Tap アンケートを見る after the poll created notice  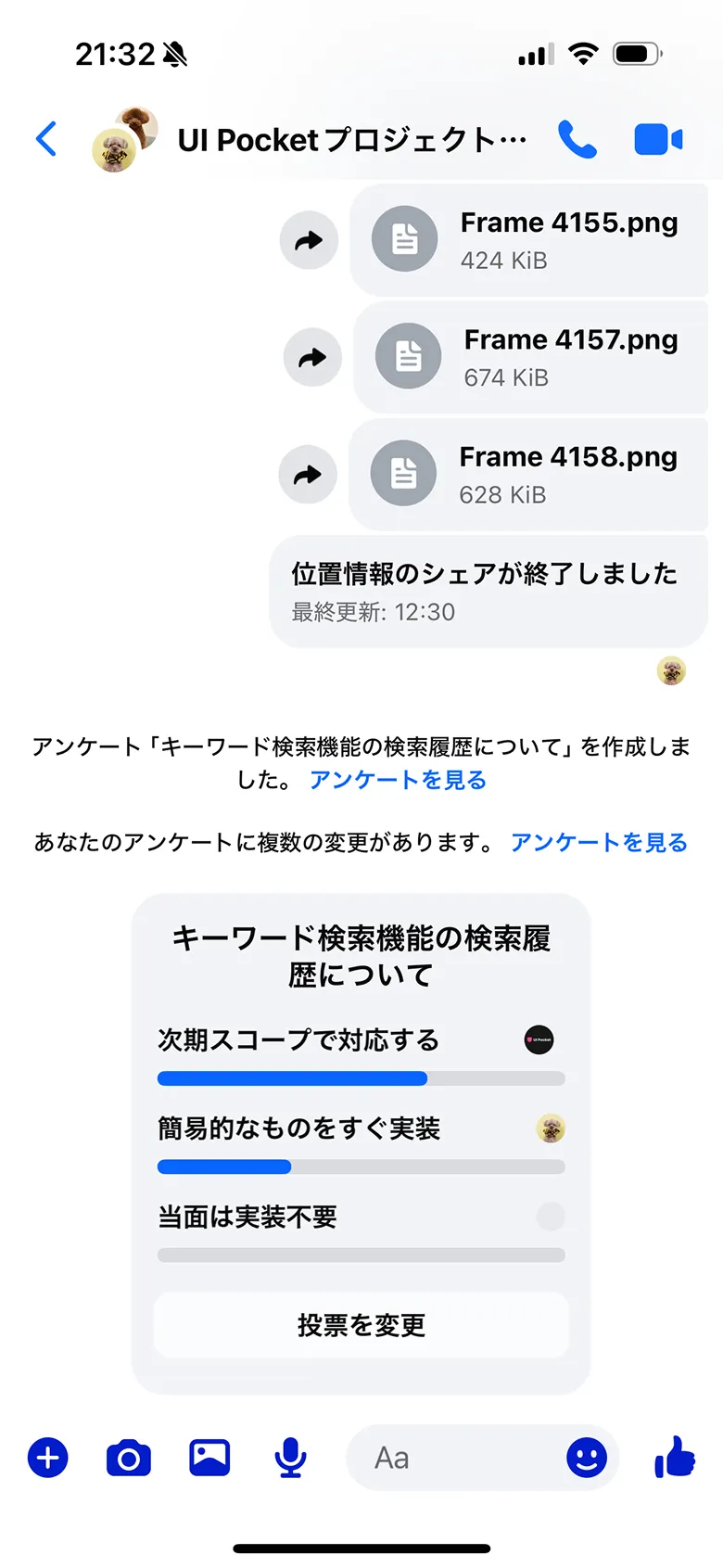click(x=398, y=780)
